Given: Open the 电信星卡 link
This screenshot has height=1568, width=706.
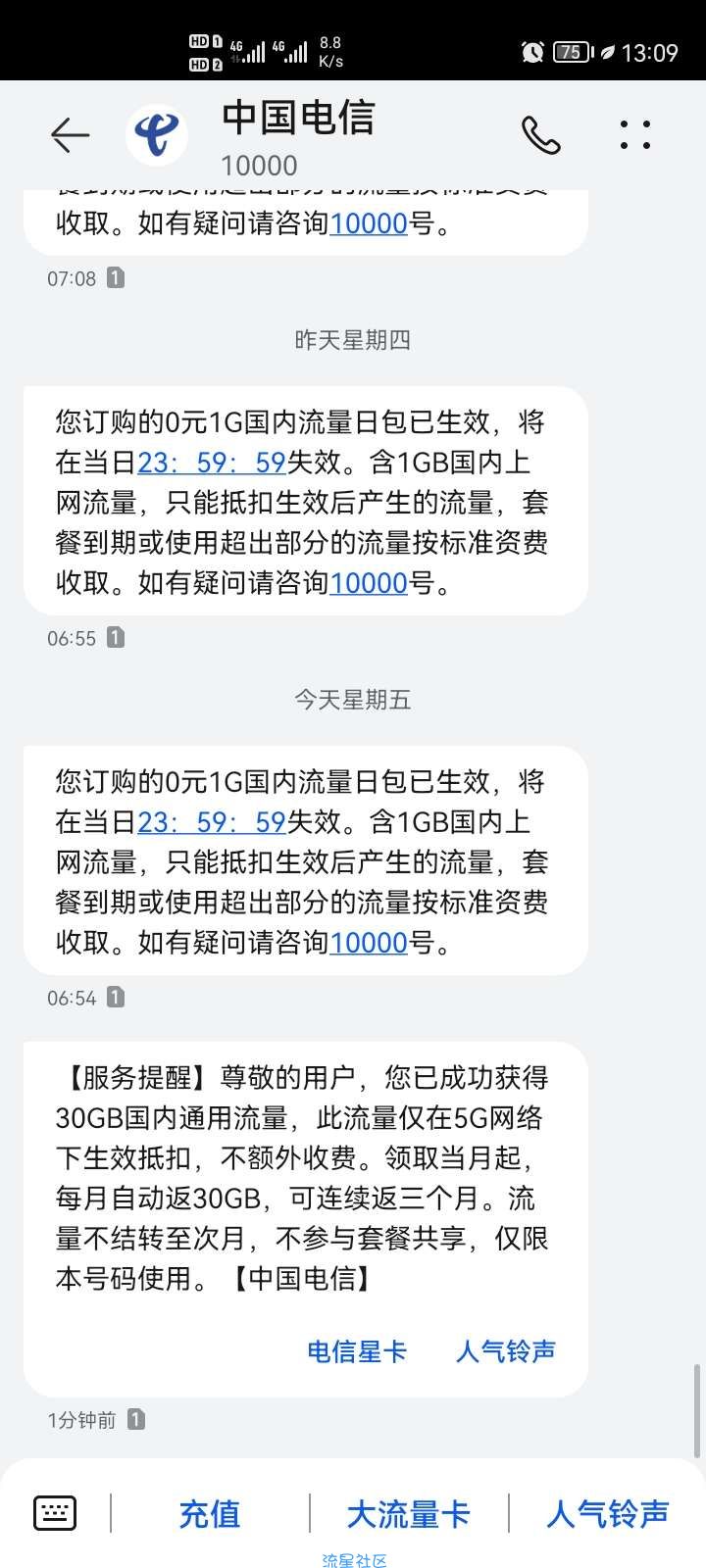Looking at the screenshot, I should (357, 1351).
